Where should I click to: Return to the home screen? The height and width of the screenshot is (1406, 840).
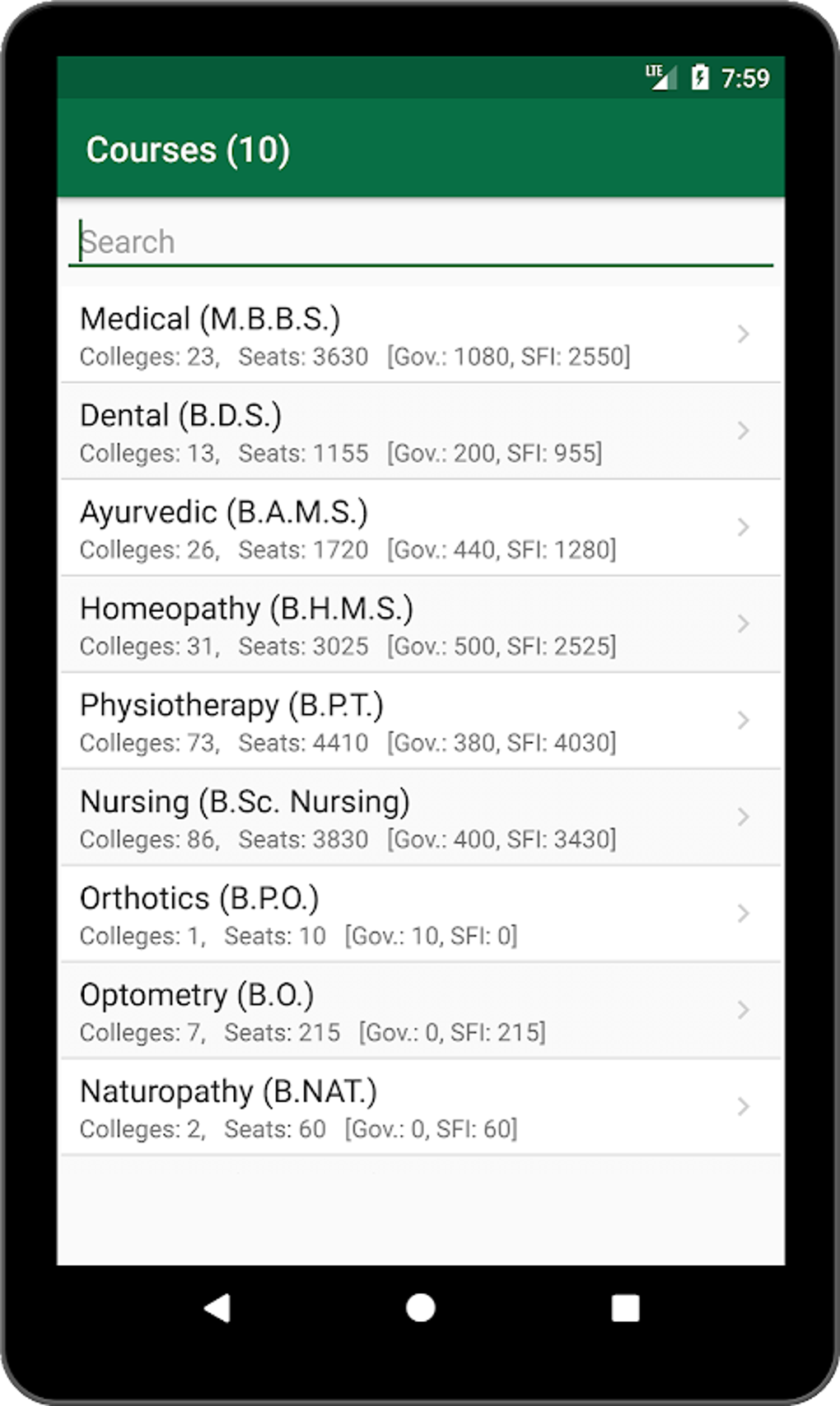click(x=421, y=1307)
